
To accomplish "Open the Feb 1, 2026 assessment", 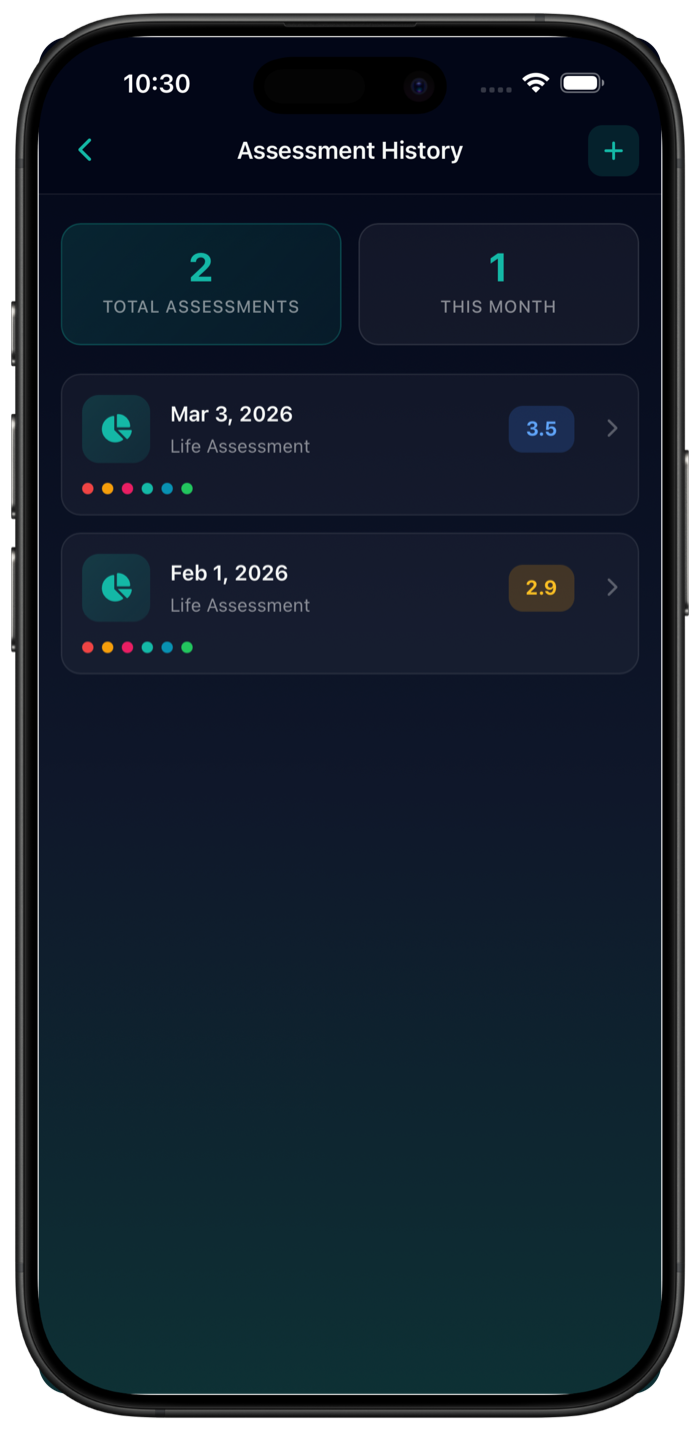I will [x=349, y=602].
